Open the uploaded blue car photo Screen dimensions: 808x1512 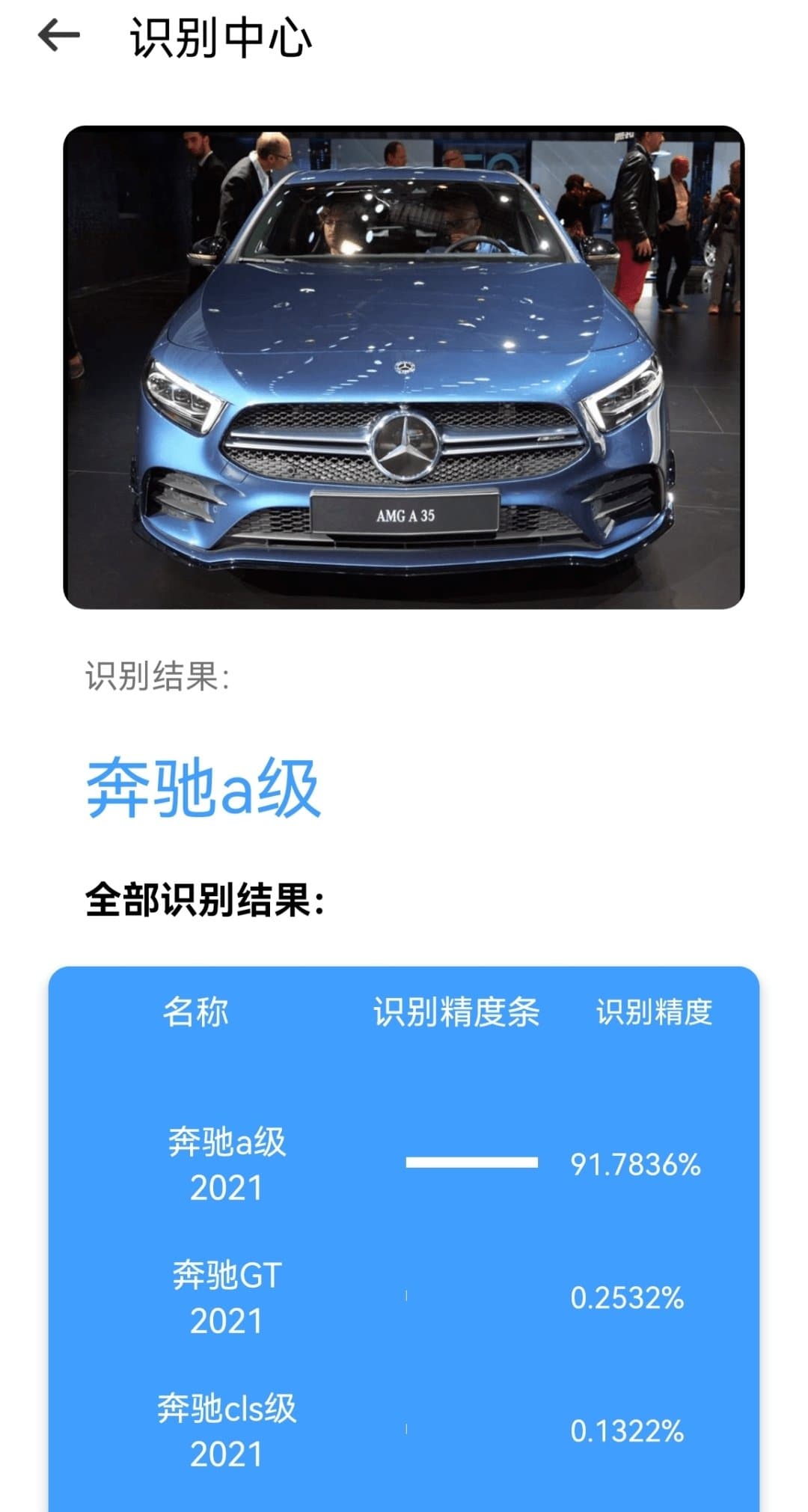(403, 367)
